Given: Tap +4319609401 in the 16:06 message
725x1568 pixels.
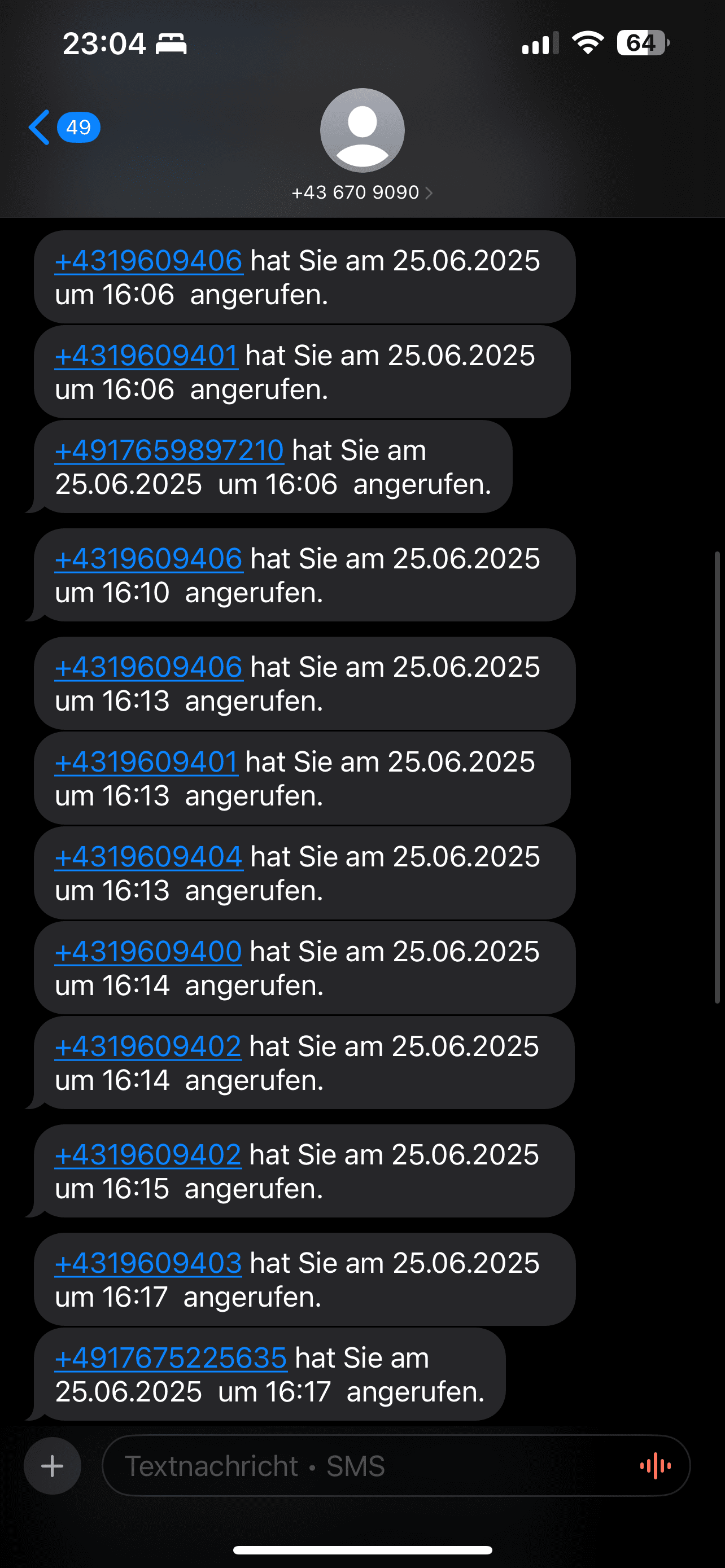Looking at the screenshot, I should pyautogui.click(x=146, y=356).
